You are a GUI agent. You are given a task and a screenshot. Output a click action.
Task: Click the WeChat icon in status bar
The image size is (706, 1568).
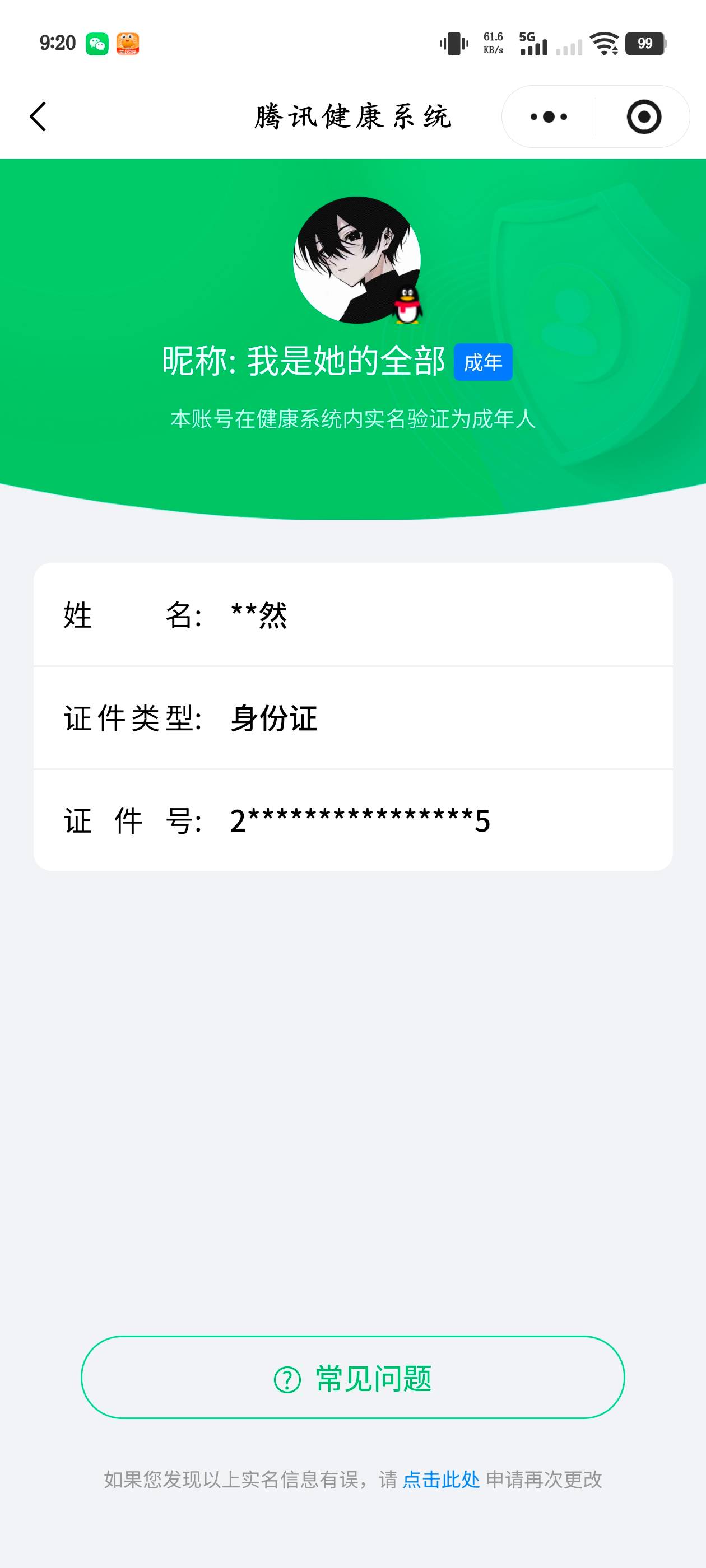pyautogui.click(x=97, y=43)
